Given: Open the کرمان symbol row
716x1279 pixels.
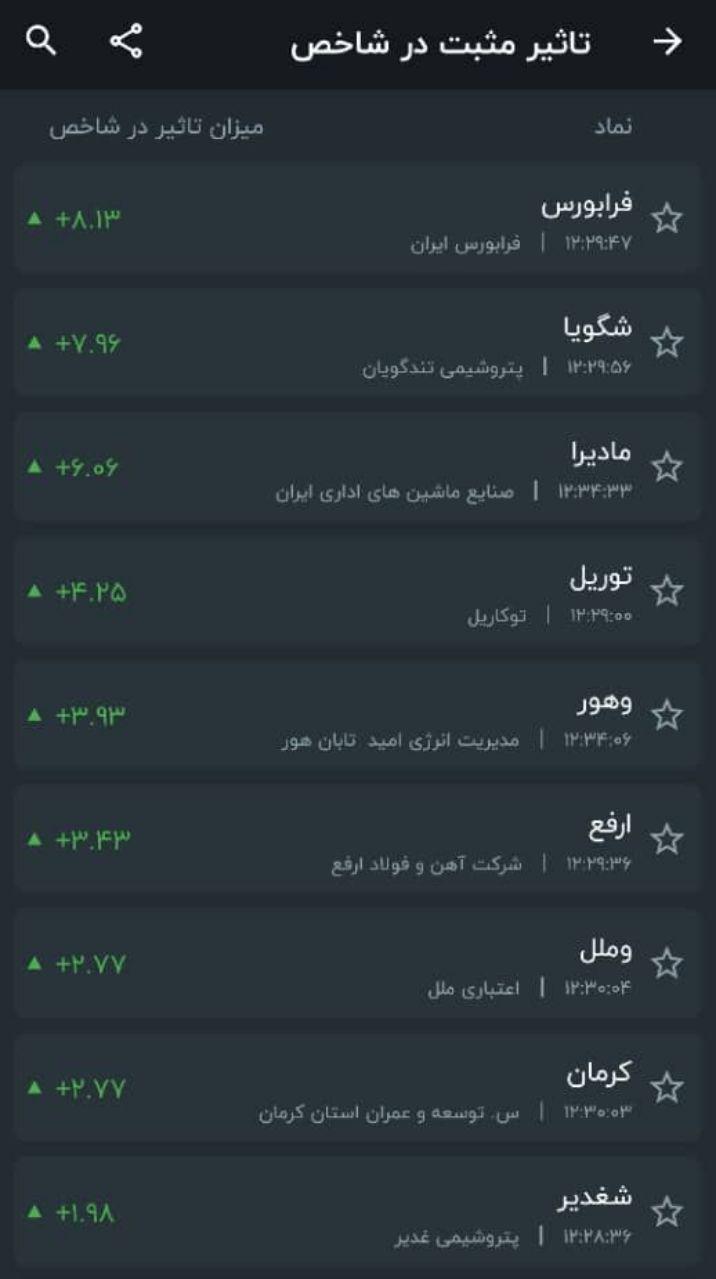Looking at the screenshot, I should 358,1087.
